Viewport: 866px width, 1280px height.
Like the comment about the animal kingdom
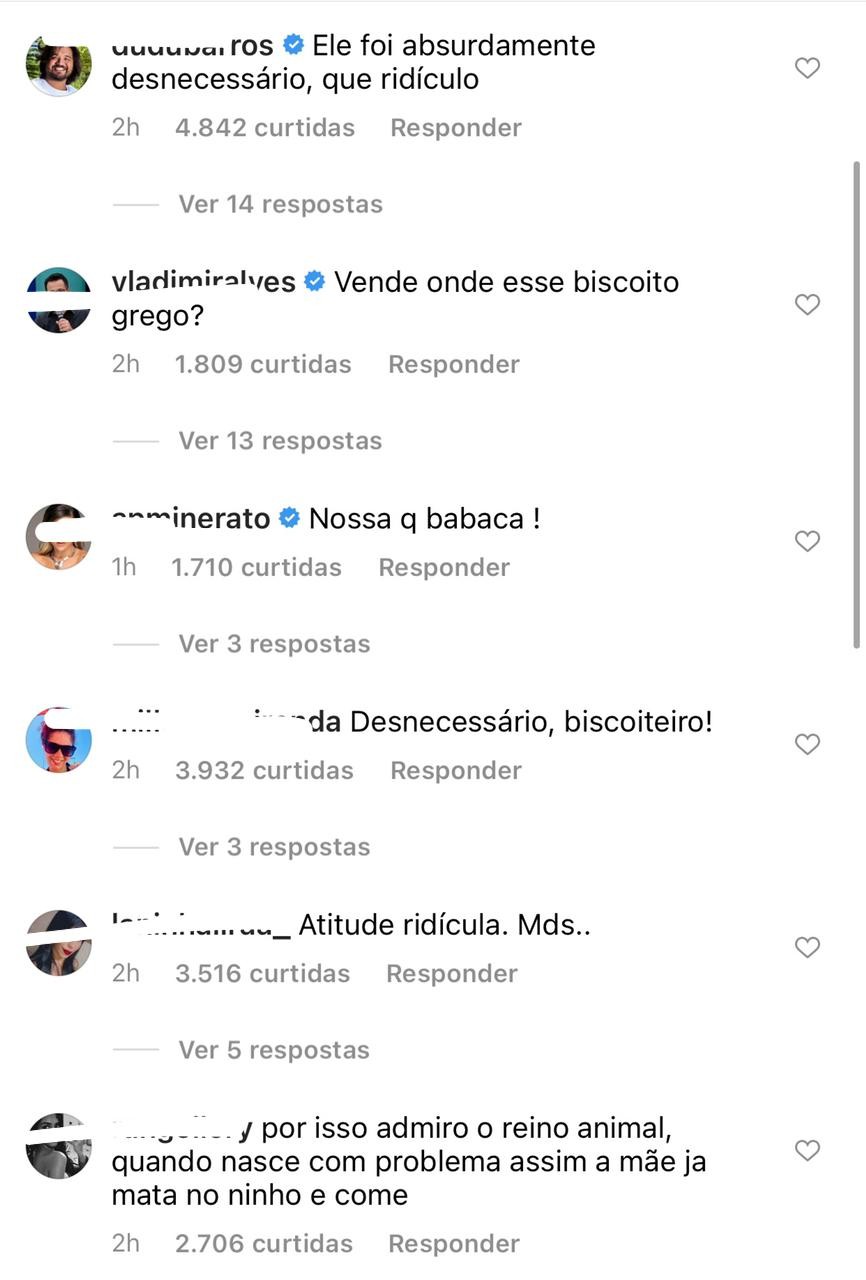(807, 1150)
